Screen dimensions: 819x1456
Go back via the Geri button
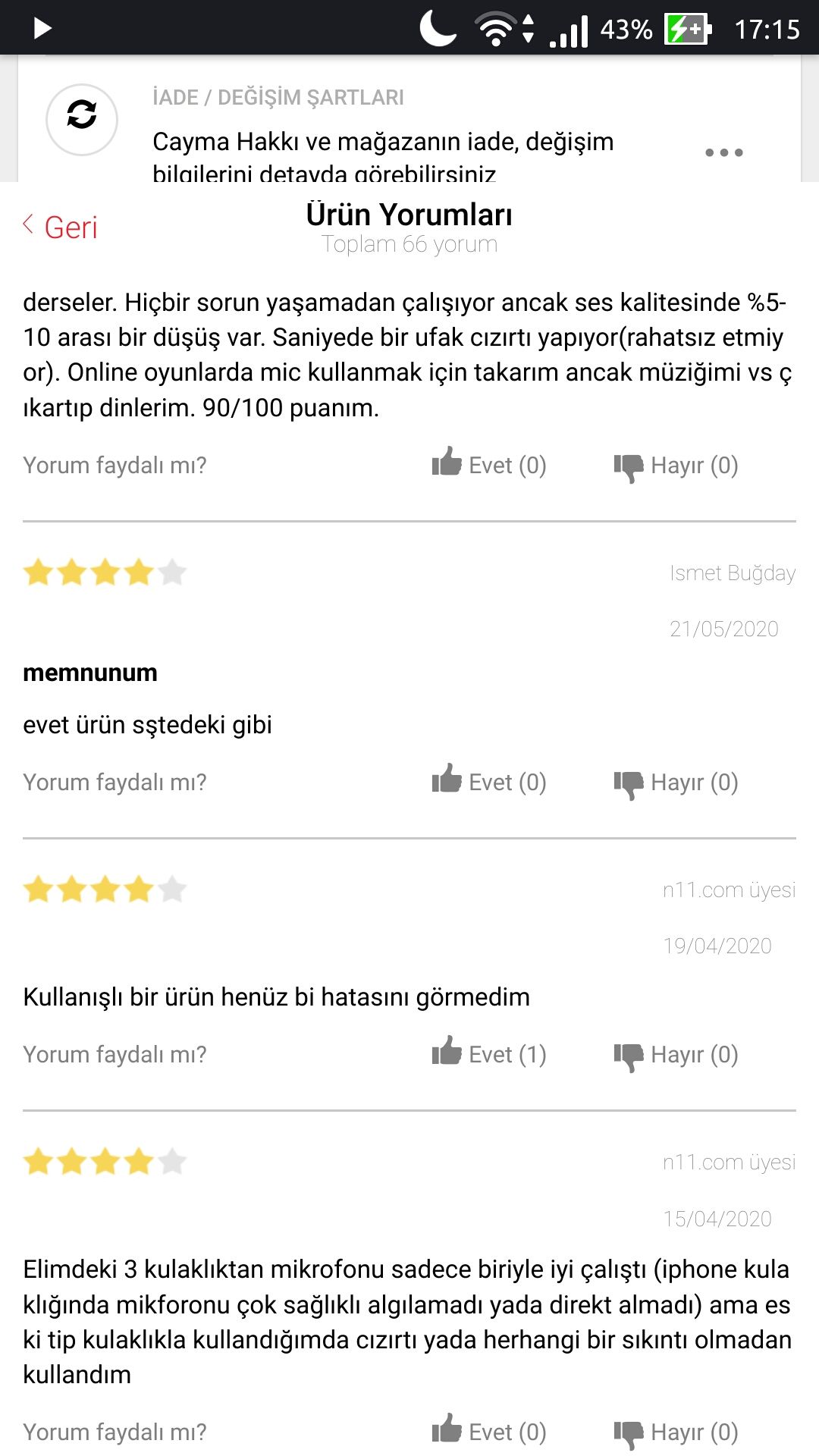click(61, 227)
